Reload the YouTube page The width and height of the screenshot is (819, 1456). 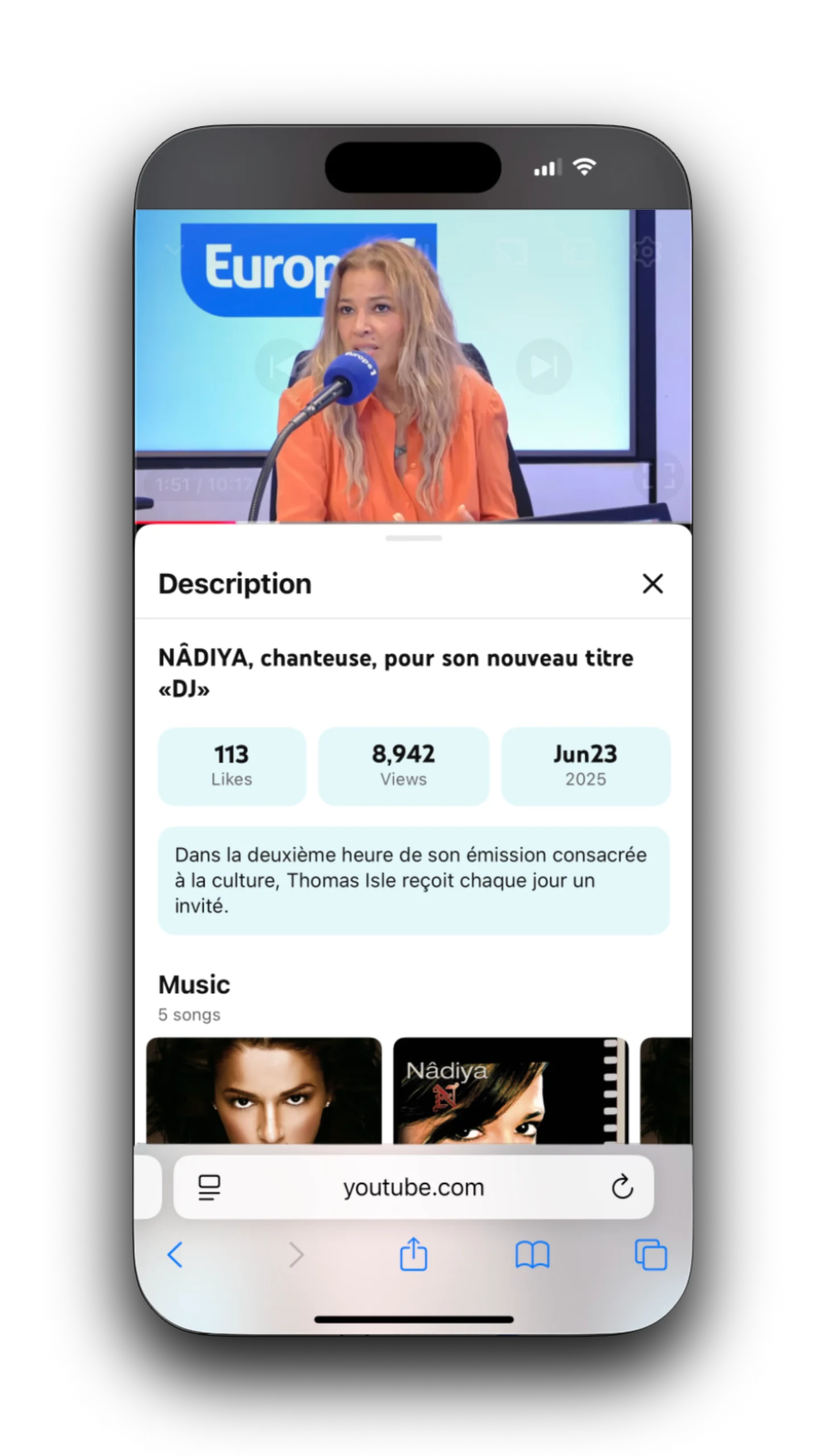pos(622,1188)
